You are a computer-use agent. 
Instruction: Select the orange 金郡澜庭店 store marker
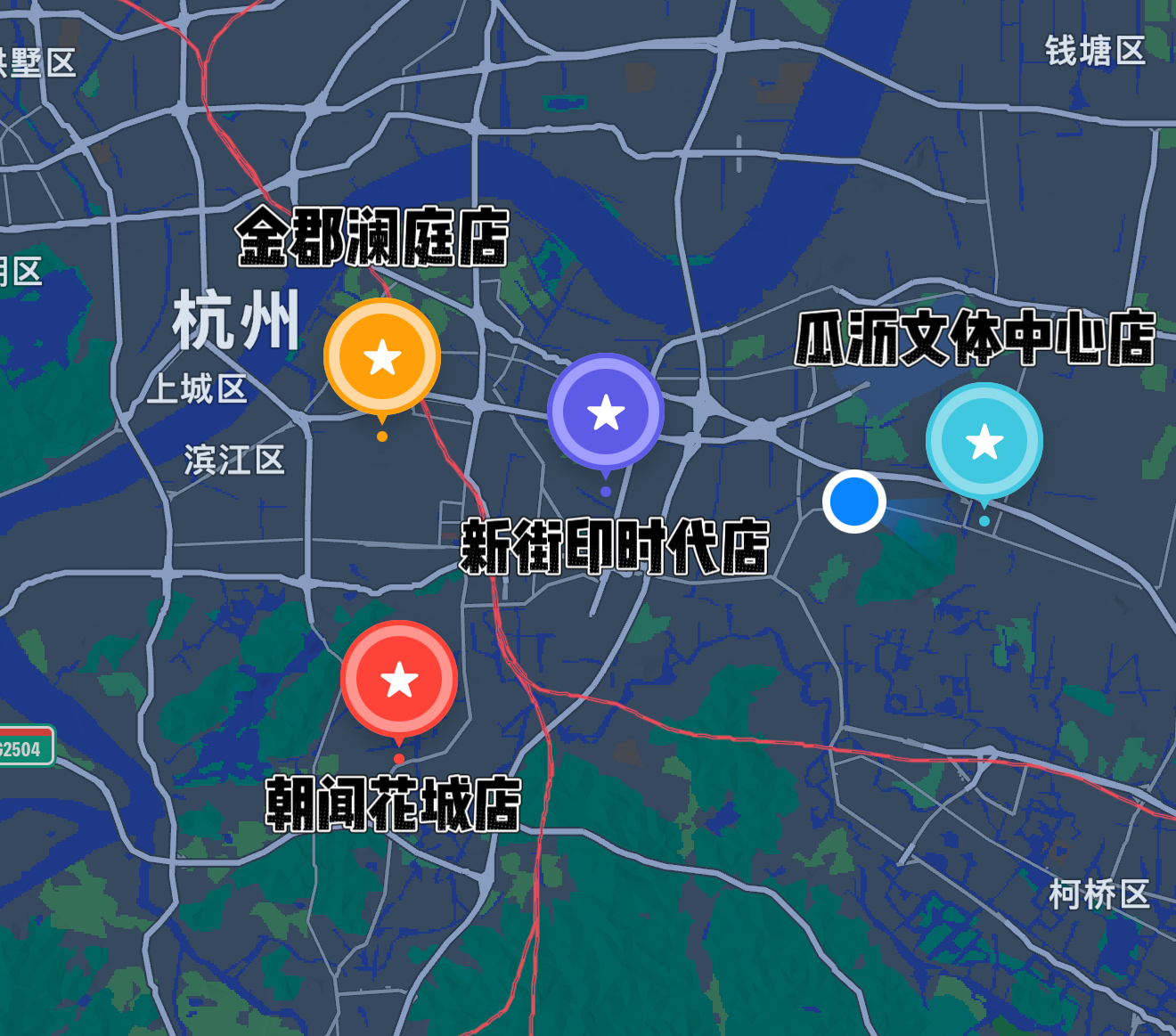pyautogui.click(x=382, y=357)
